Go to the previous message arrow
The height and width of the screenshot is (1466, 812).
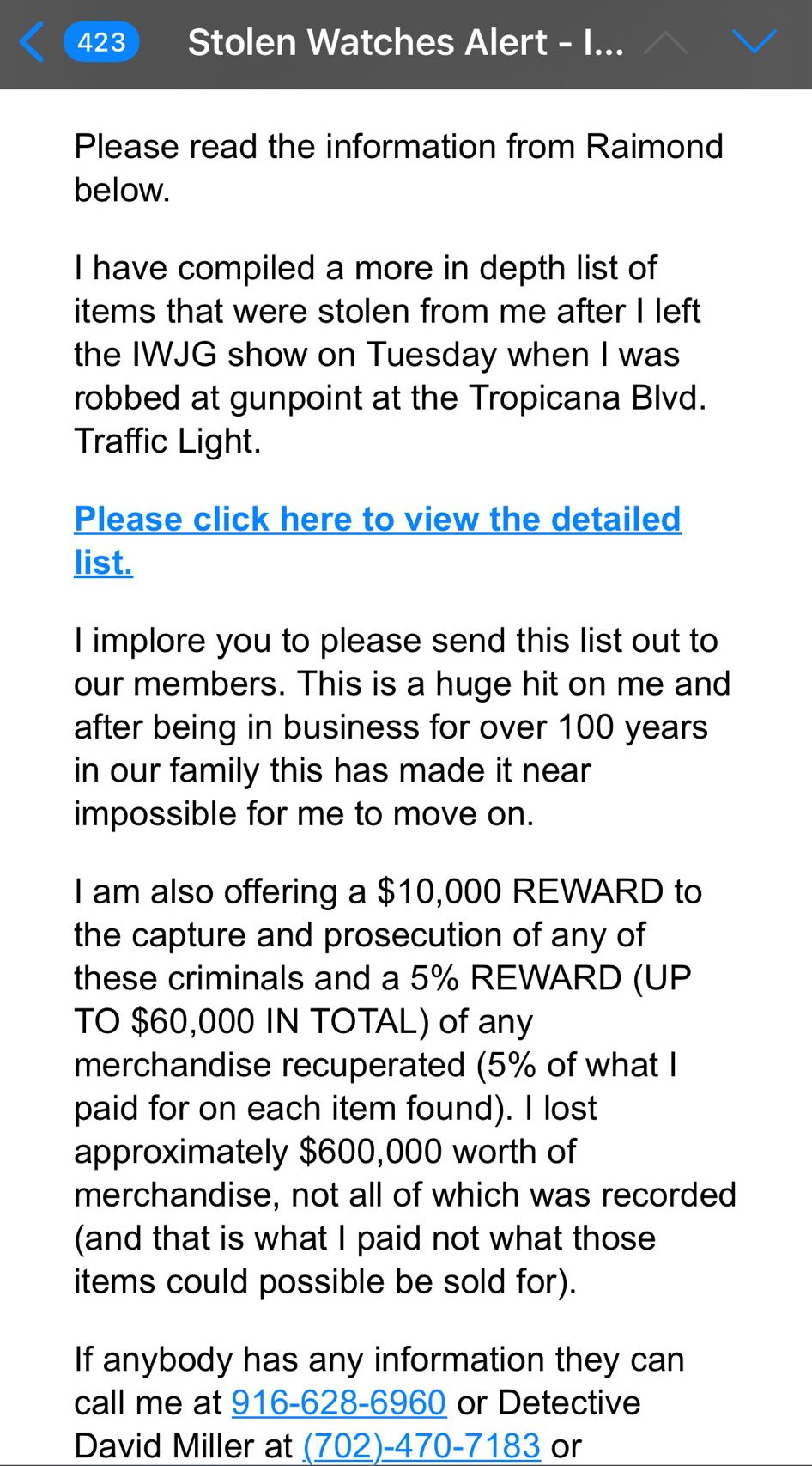(665, 41)
